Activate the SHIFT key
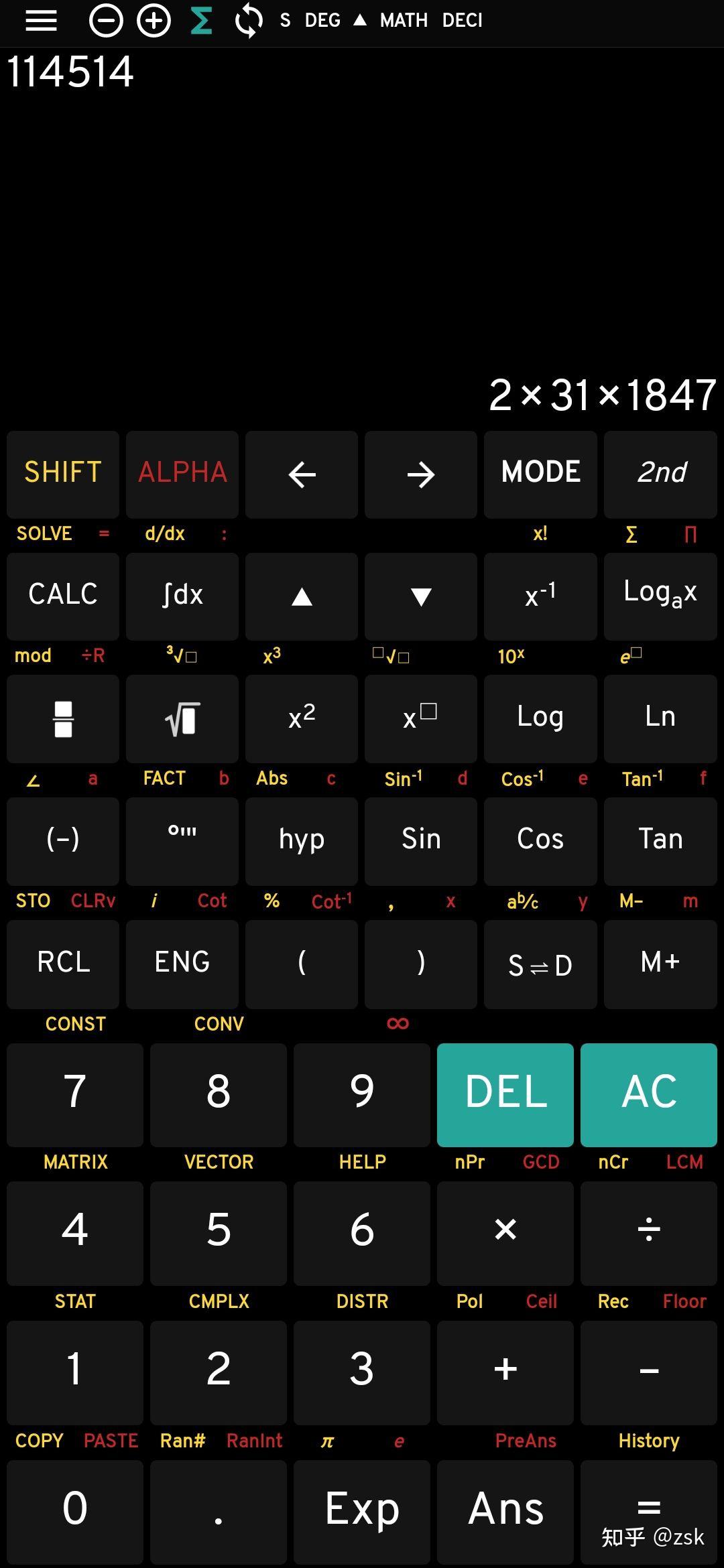 (63, 473)
